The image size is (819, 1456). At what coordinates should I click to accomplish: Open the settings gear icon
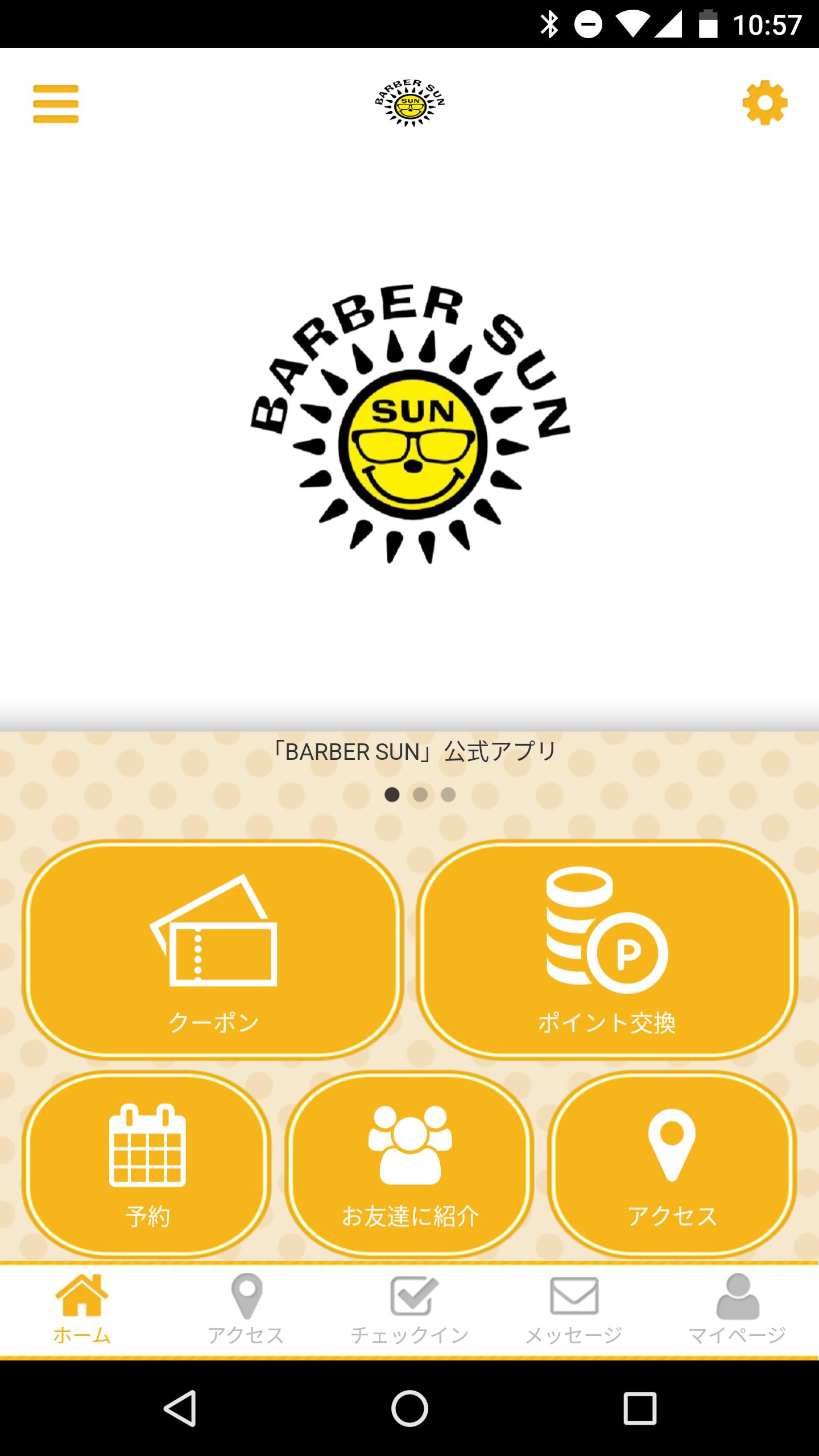(764, 103)
